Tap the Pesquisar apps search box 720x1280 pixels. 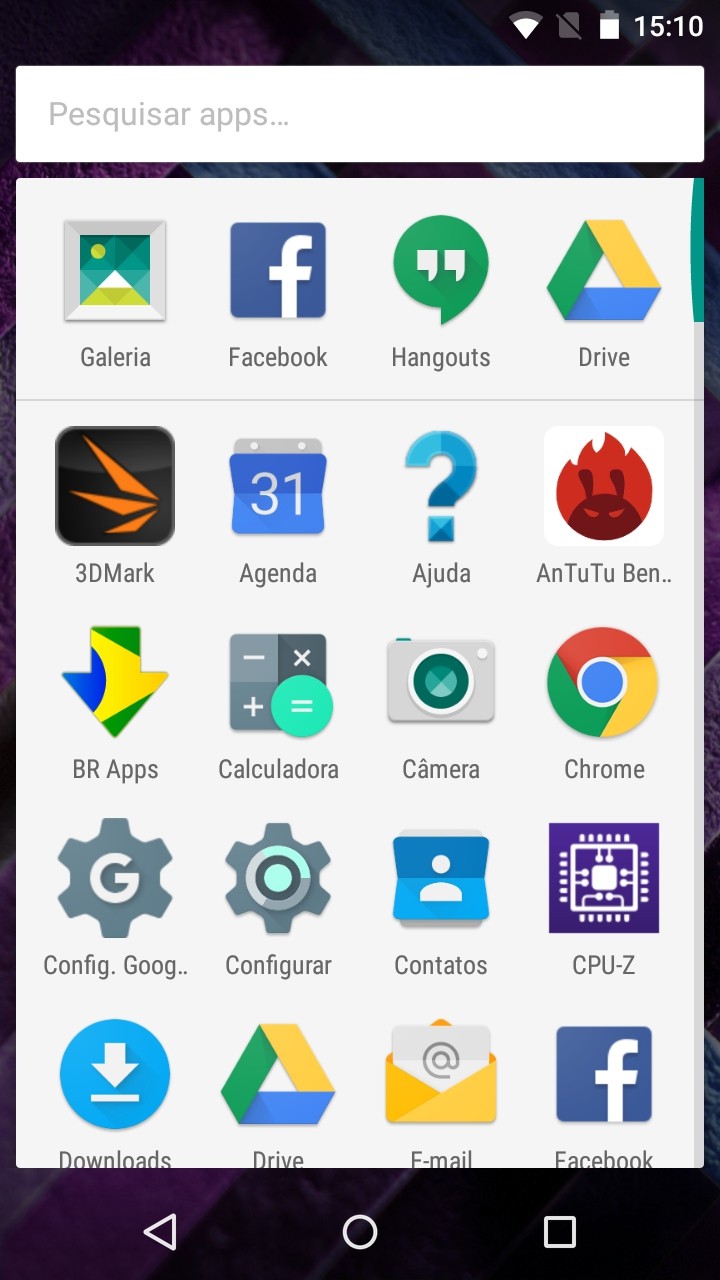[x=360, y=114]
